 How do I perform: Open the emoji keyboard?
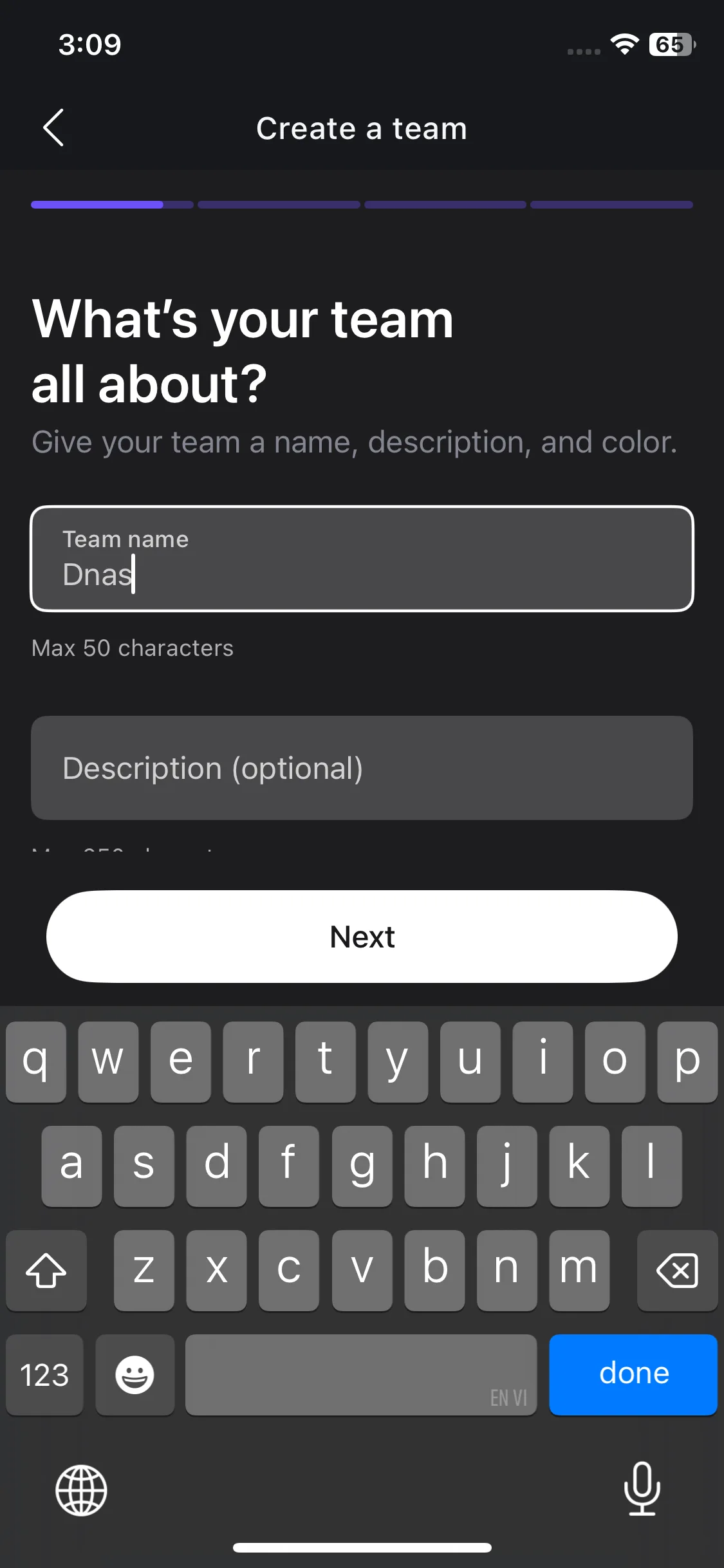[x=135, y=1375]
